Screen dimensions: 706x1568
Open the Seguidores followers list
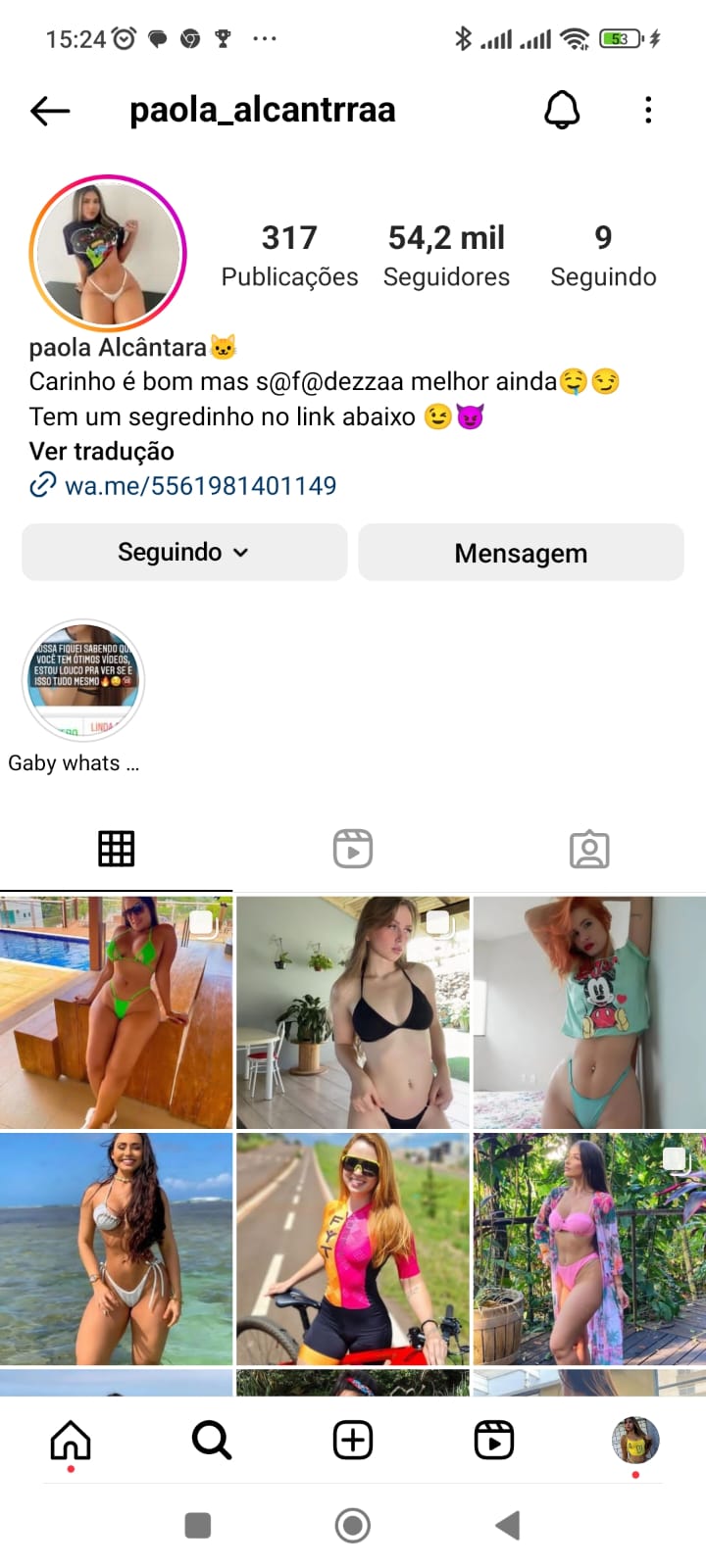click(446, 256)
